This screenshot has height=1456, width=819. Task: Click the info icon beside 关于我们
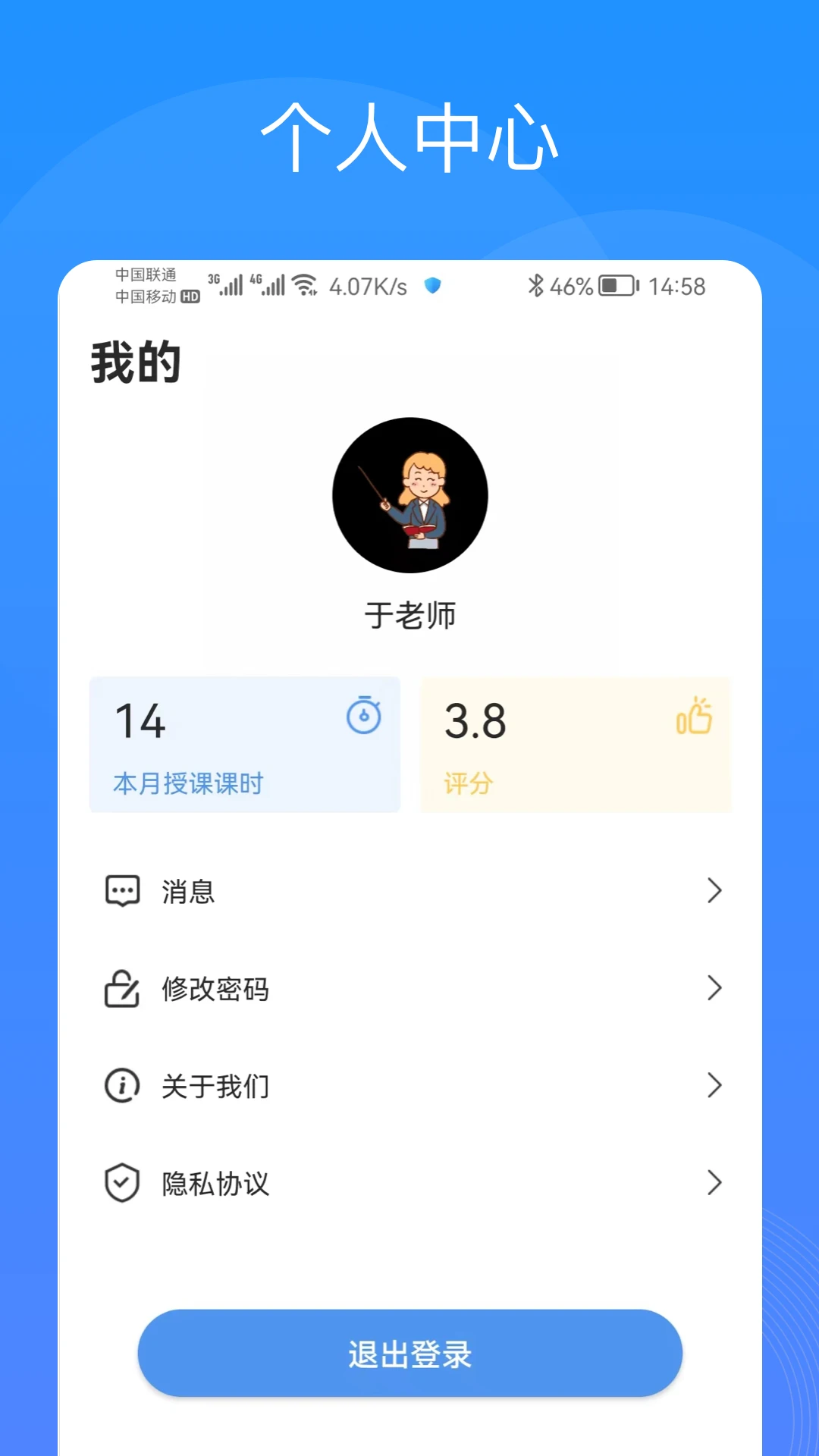coord(121,1085)
